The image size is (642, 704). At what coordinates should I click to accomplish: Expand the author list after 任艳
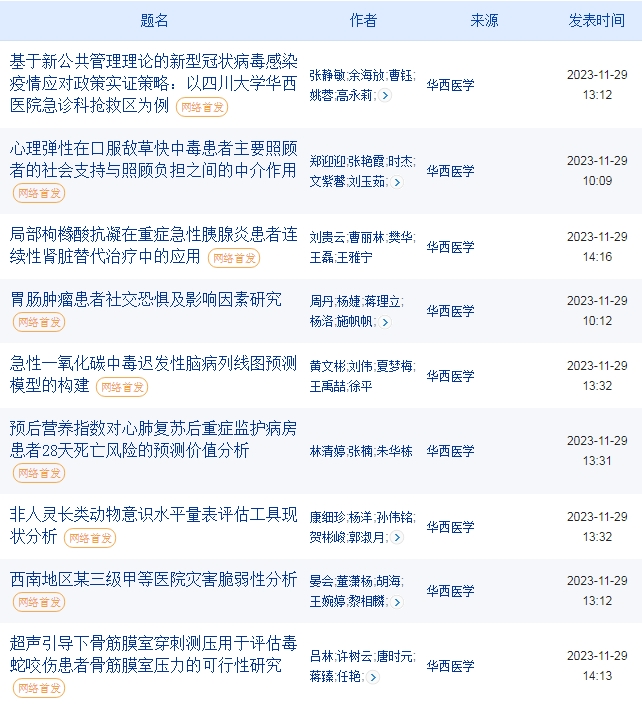click(373, 677)
